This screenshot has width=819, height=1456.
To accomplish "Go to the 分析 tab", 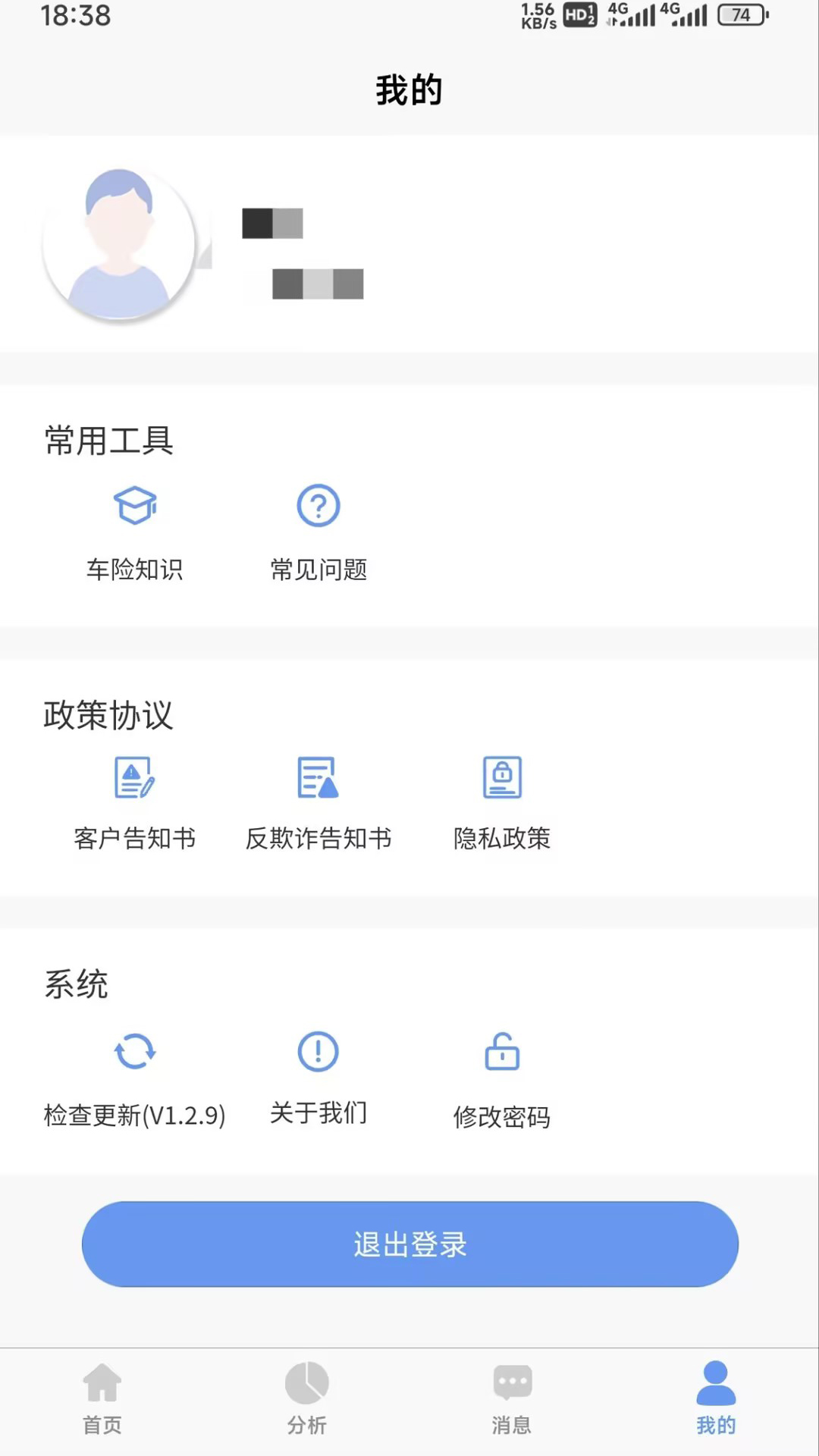I will tap(307, 1397).
